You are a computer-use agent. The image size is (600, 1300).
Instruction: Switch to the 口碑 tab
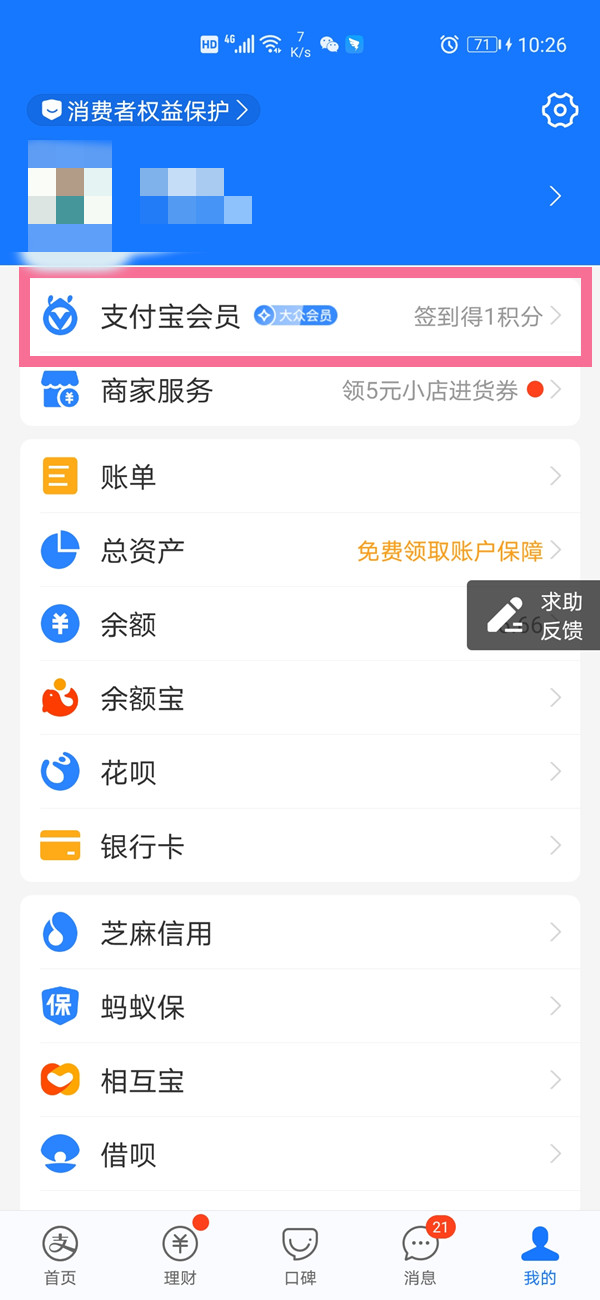300,1255
